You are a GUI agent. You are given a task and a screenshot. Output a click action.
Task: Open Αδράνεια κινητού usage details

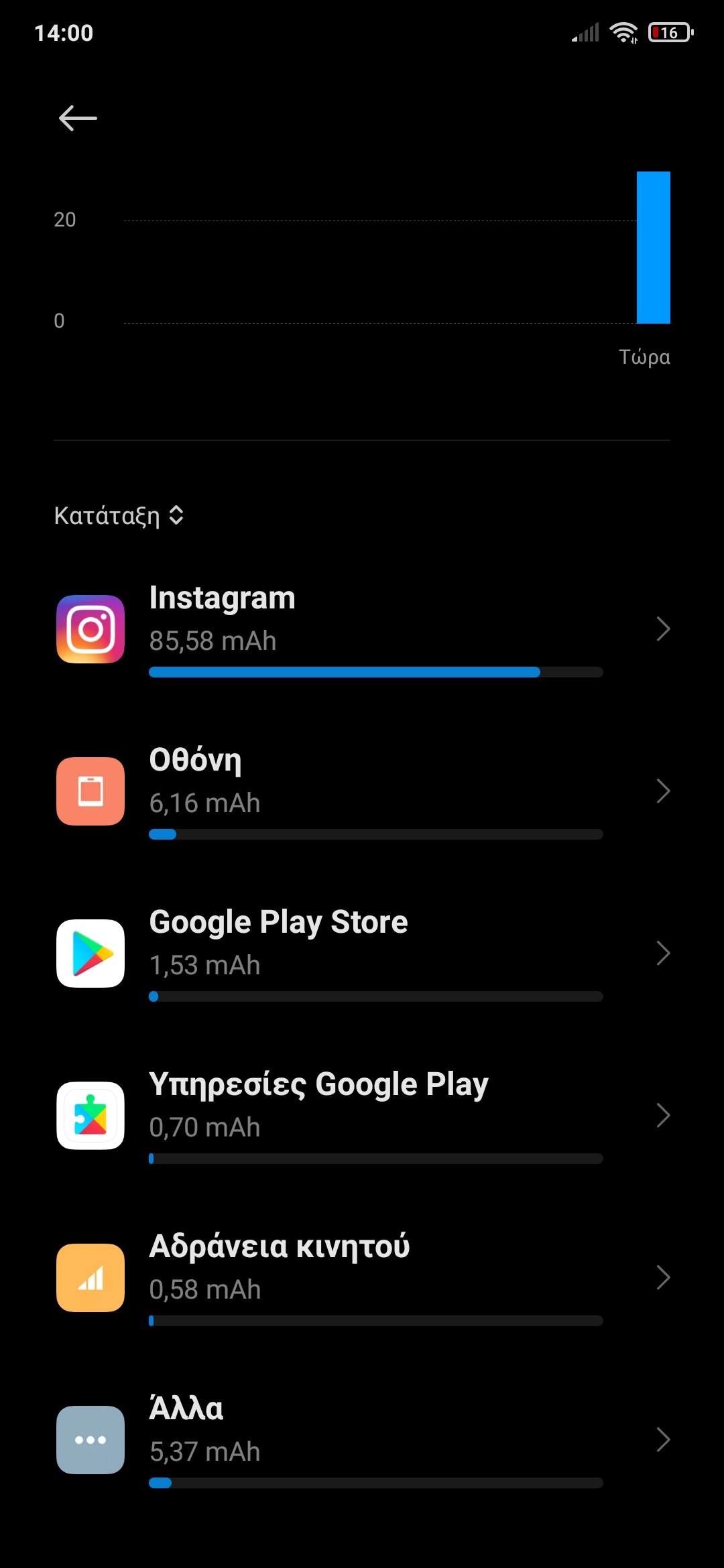(362, 1278)
